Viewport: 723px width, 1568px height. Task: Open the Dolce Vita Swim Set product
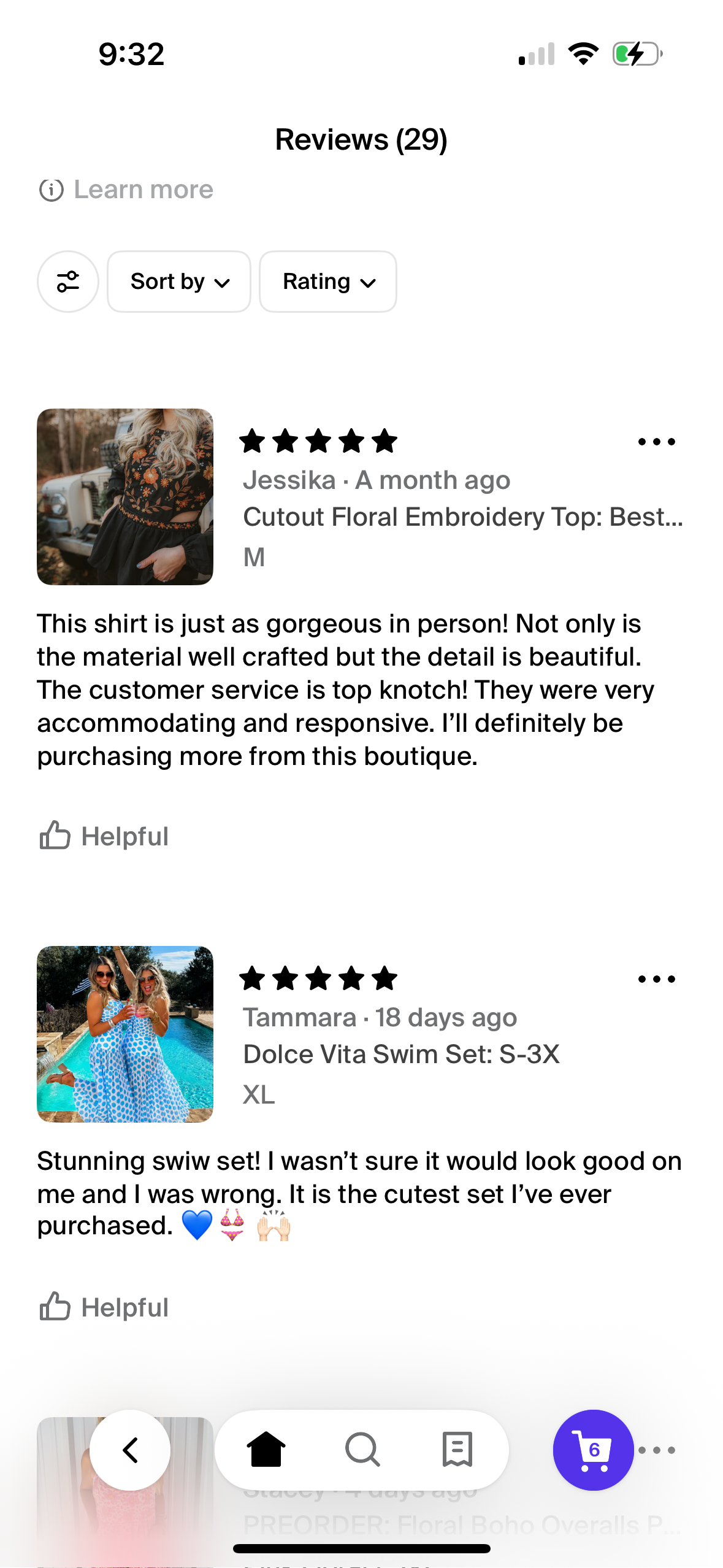(x=401, y=1055)
